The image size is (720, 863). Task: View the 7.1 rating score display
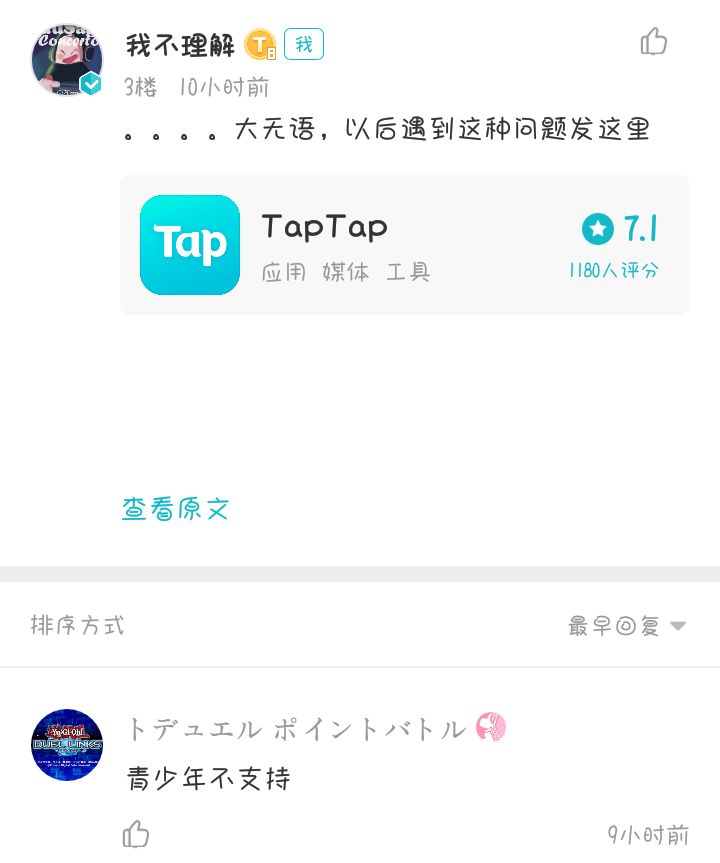pyautogui.click(x=640, y=228)
